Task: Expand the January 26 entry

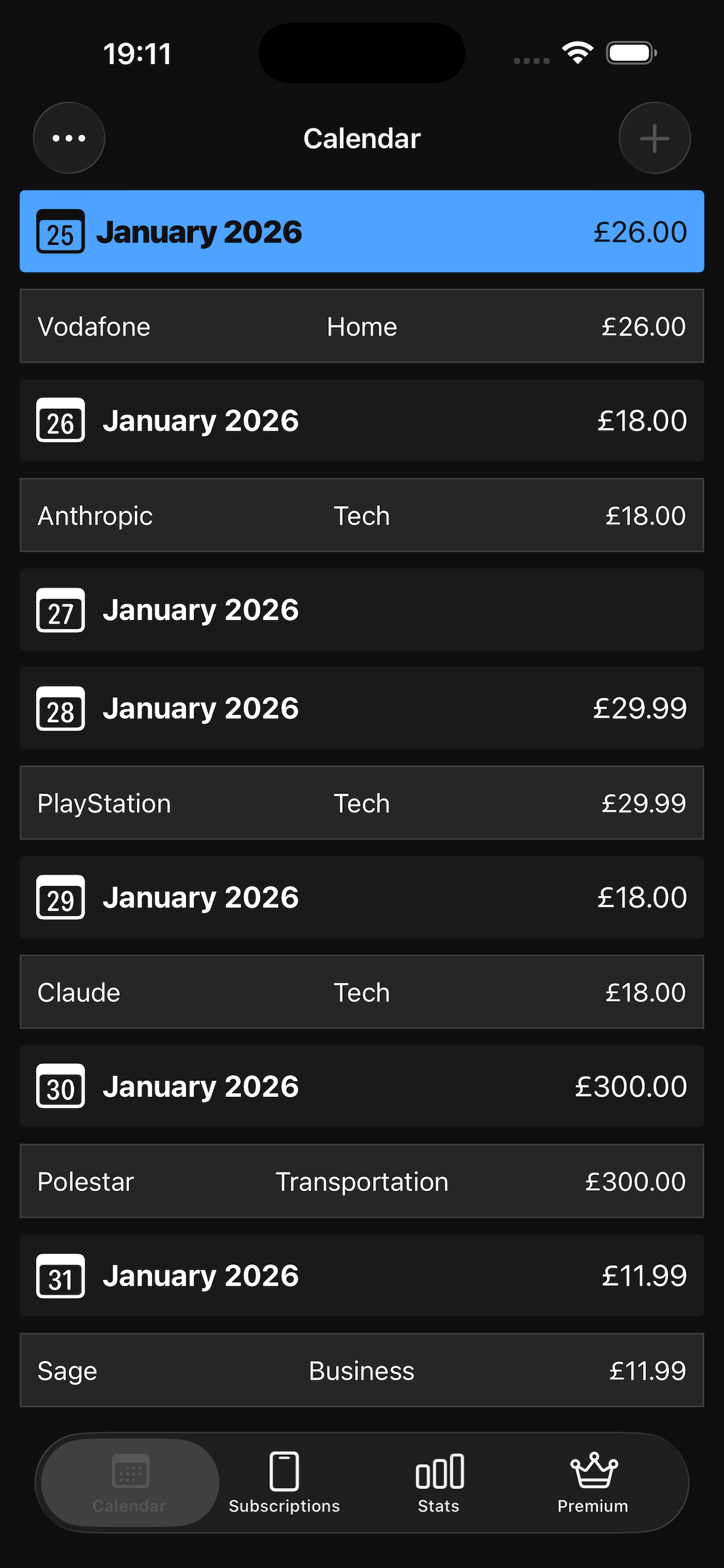Action: click(362, 420)
